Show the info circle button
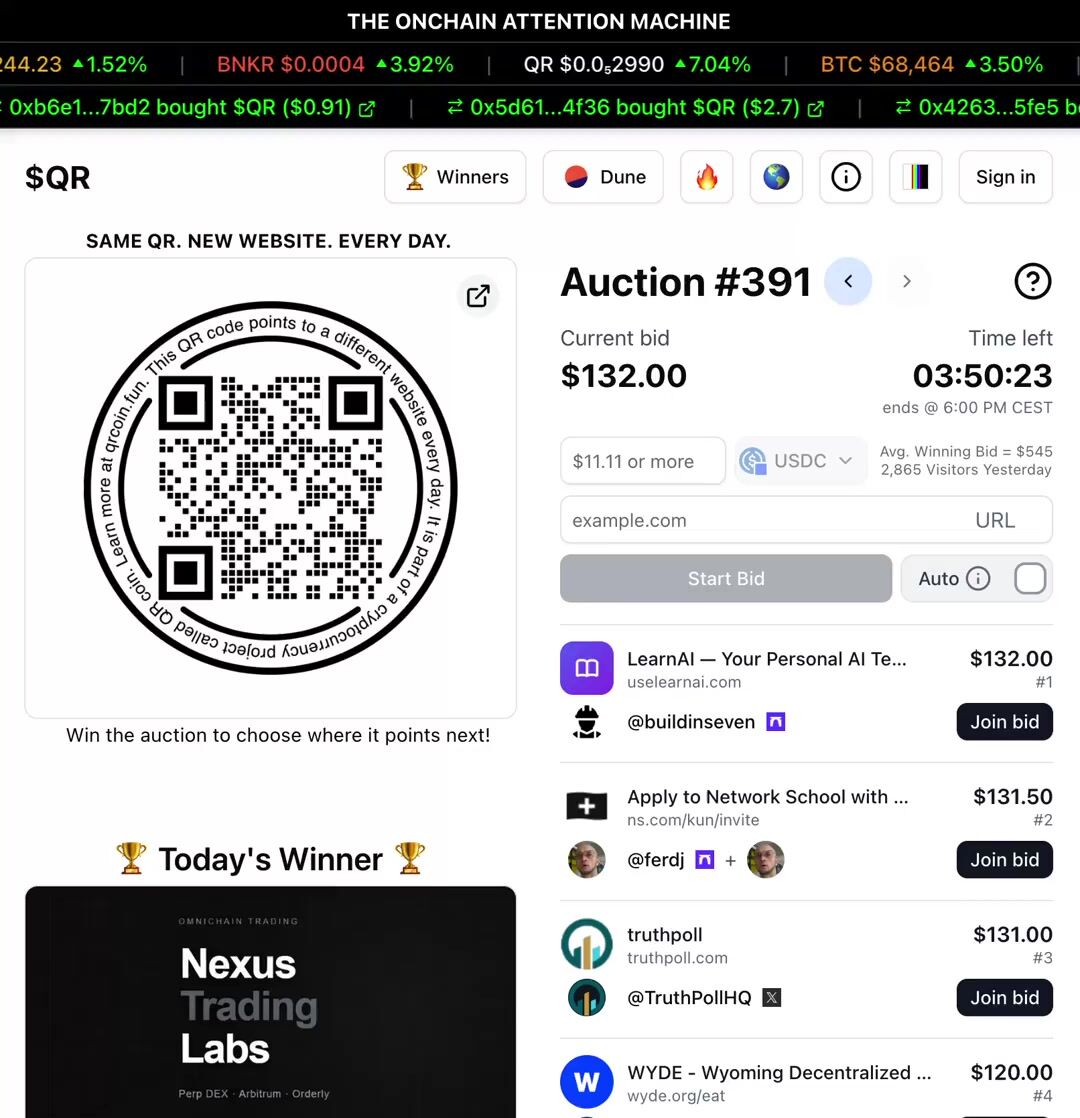This screenshot has height=1118, width=1080. pos(846,177)
